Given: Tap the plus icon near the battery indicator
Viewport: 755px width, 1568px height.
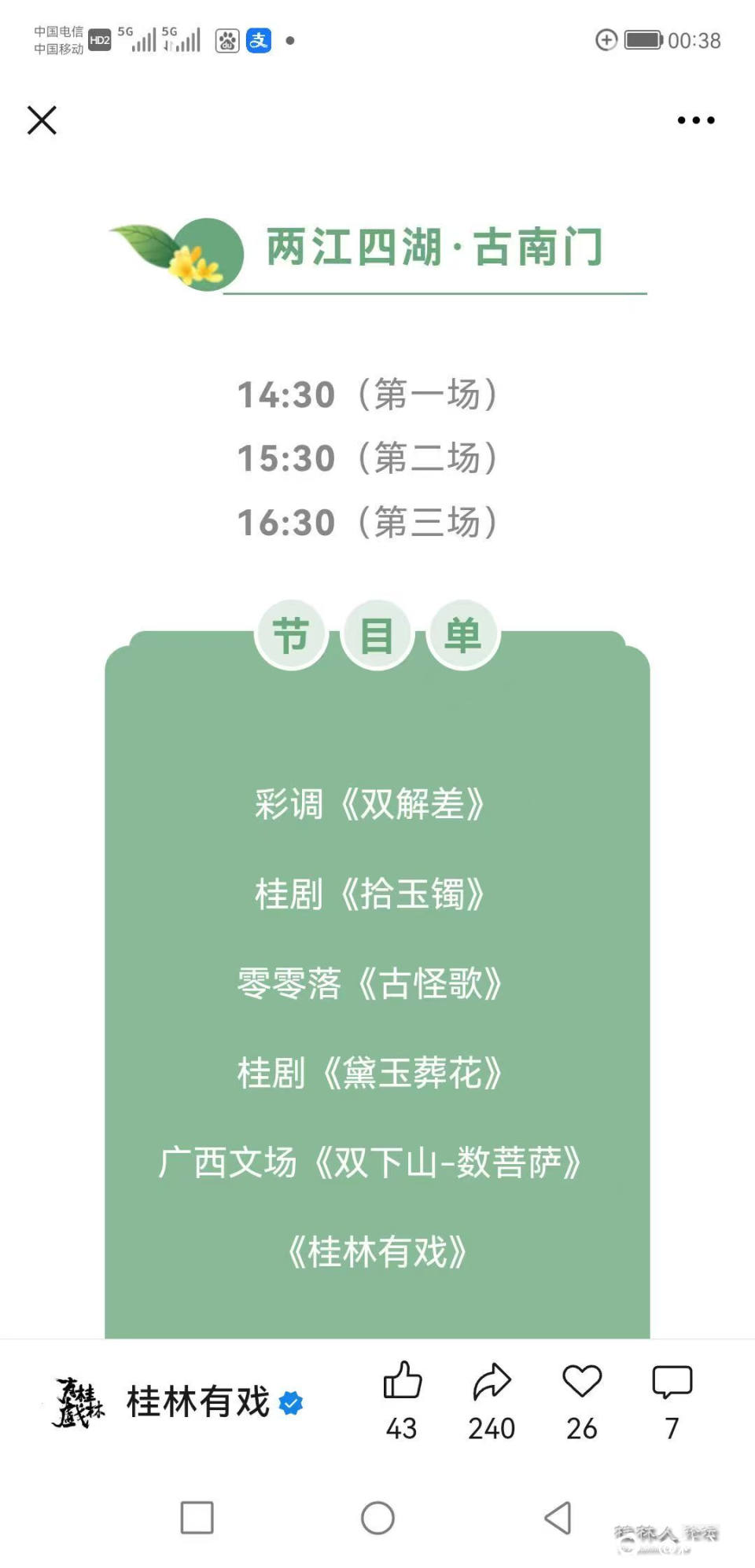Looking at the screenshot, I should coord(607,39).
